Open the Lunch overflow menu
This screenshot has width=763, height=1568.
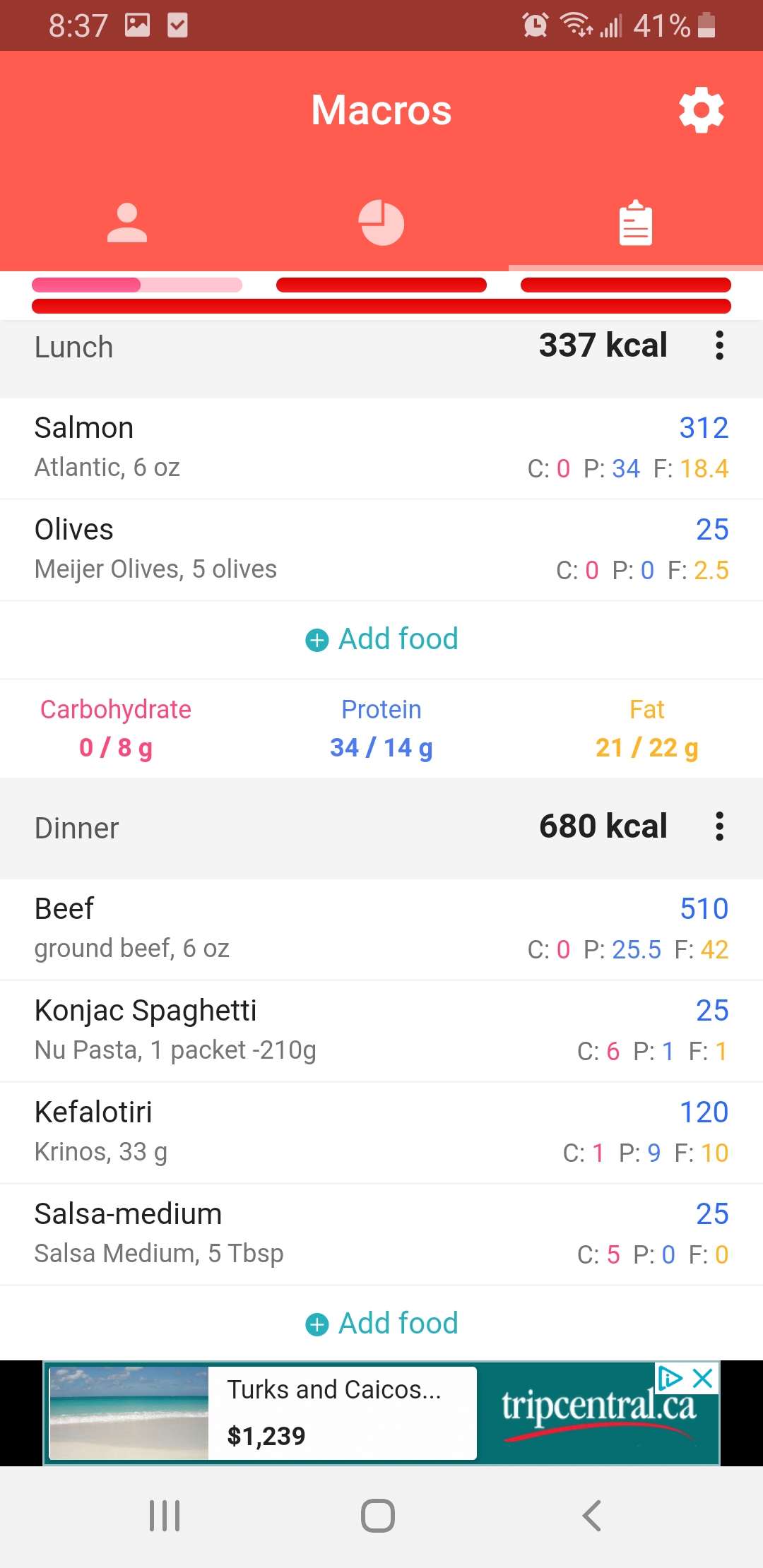[x=719, y=345]
